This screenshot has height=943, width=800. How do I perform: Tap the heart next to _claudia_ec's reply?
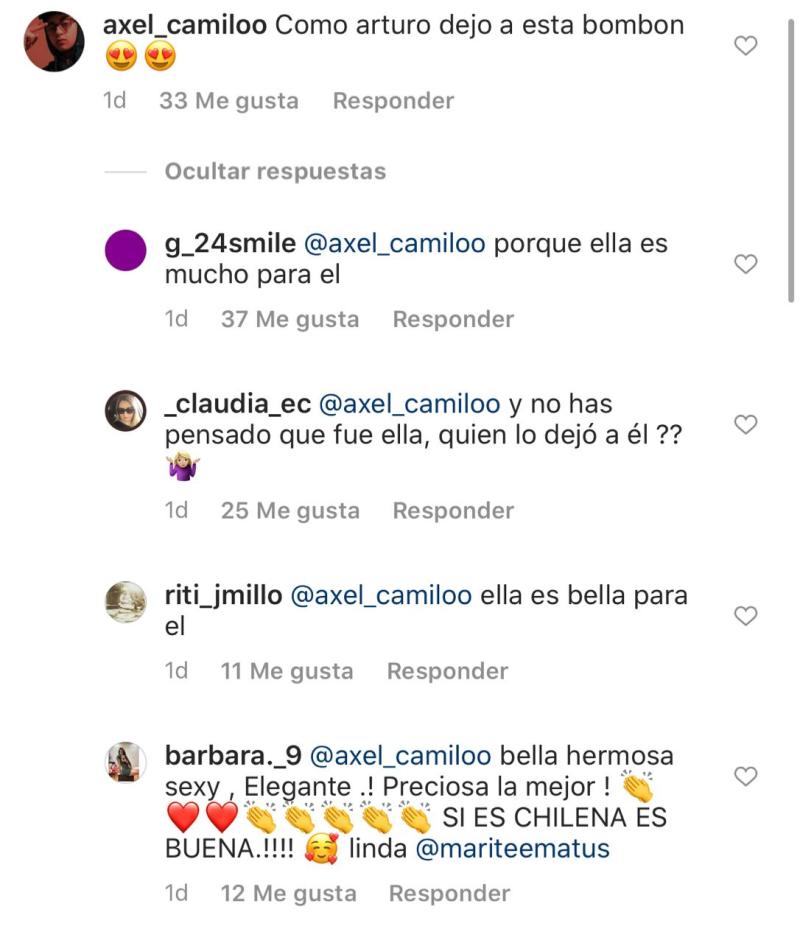[x=745, y=426]
